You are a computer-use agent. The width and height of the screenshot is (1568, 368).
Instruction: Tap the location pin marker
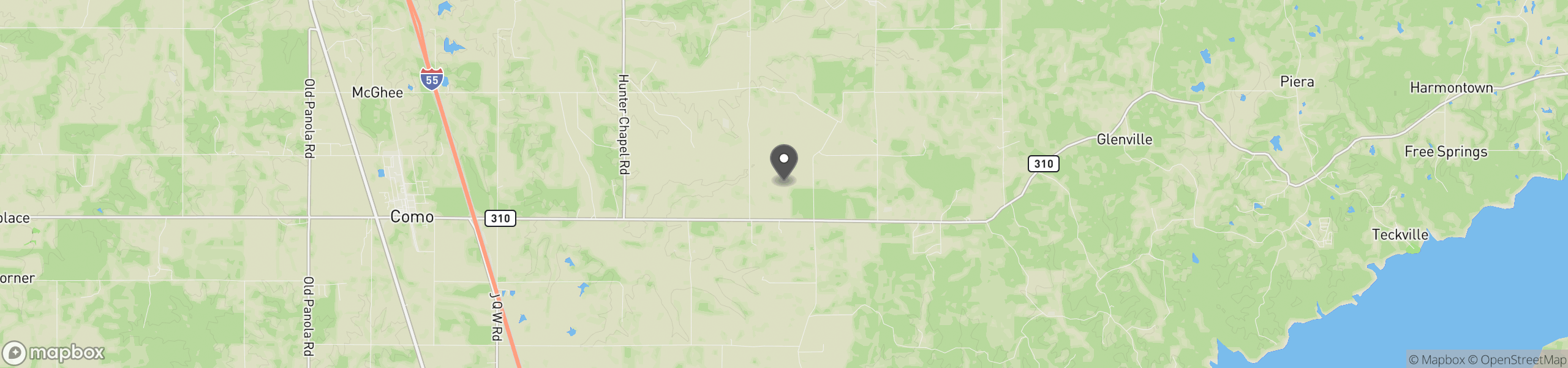783,163
